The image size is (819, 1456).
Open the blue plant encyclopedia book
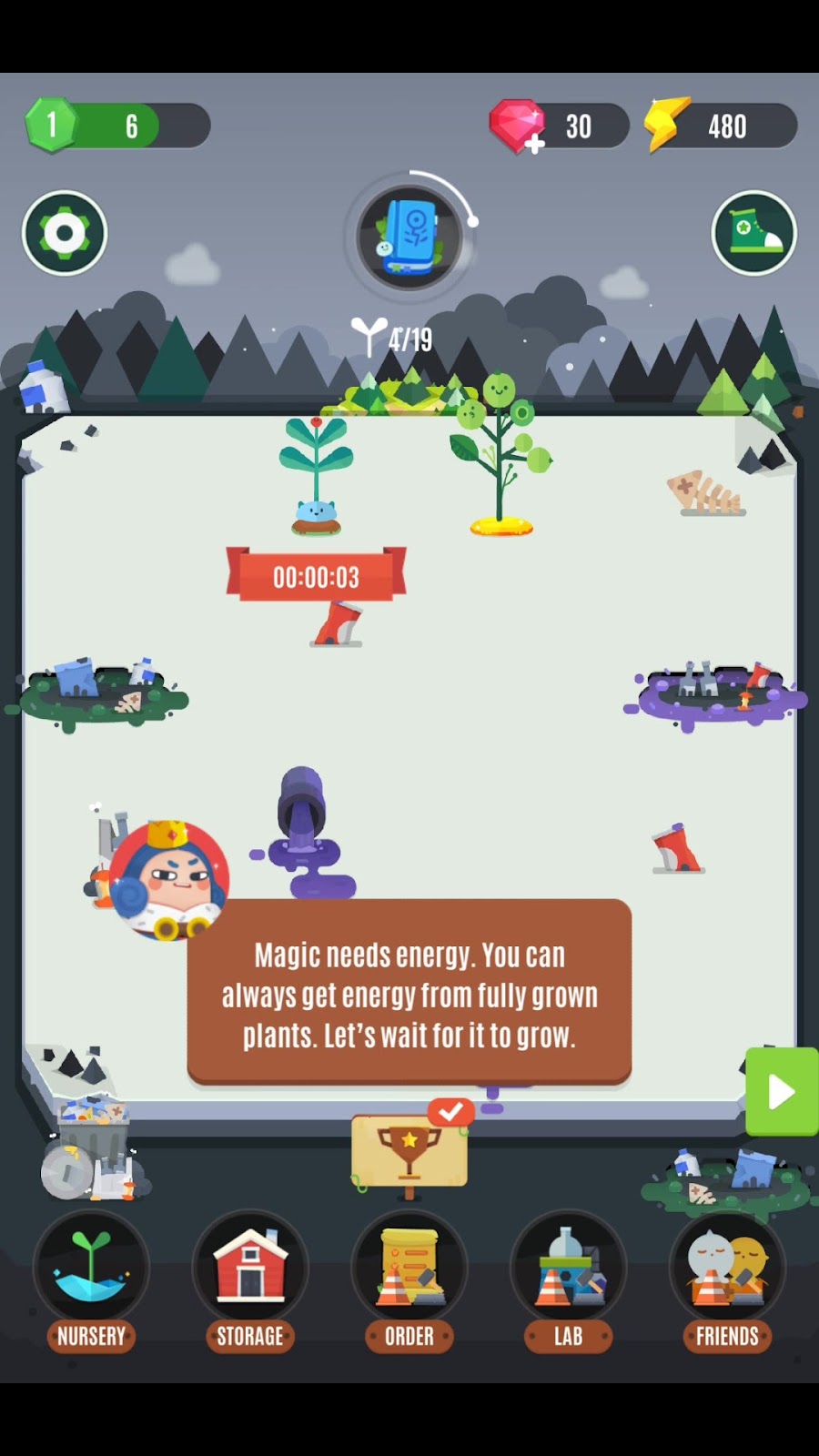409,237
